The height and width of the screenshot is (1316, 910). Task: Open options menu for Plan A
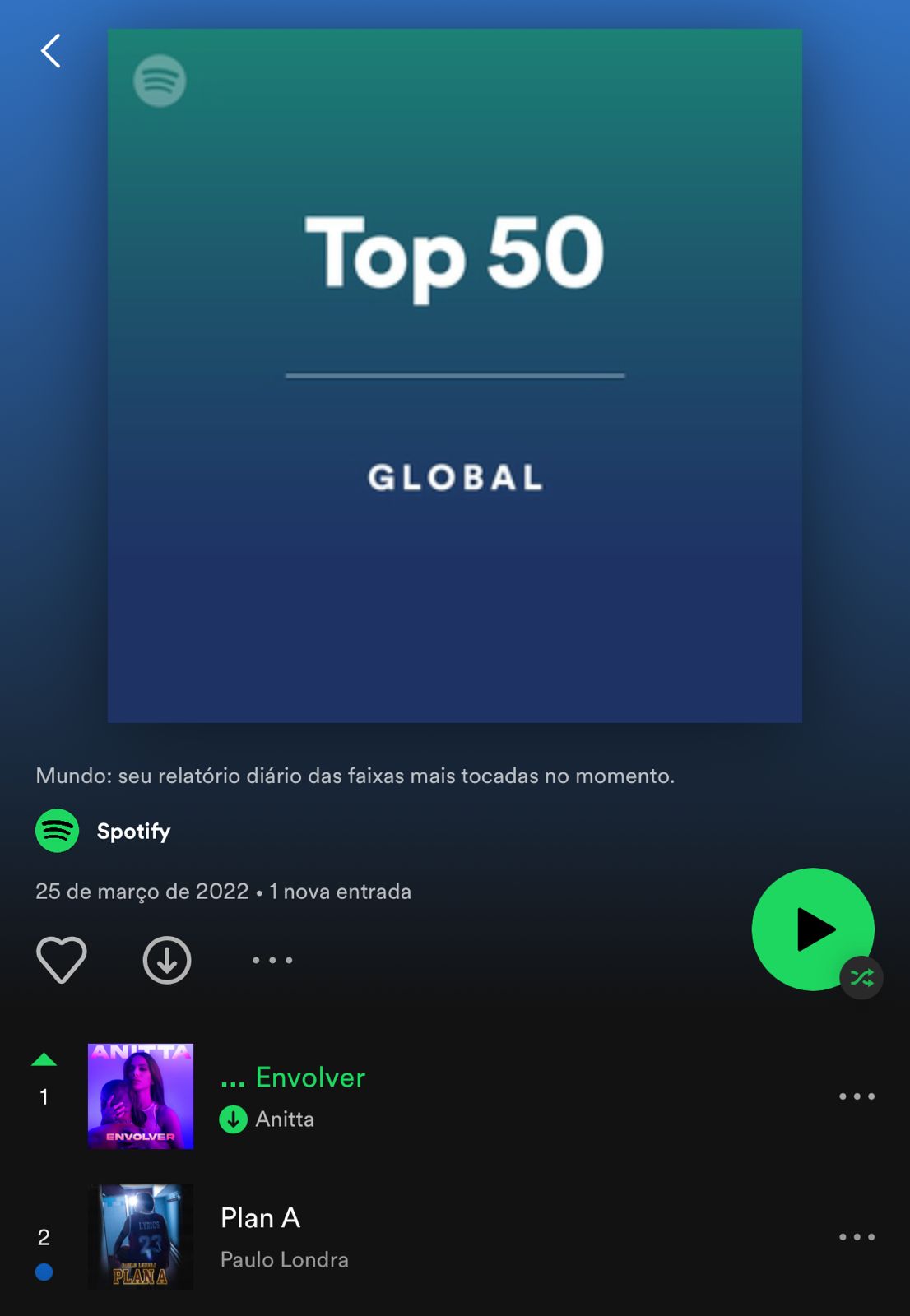click(x=857, y=1237)
